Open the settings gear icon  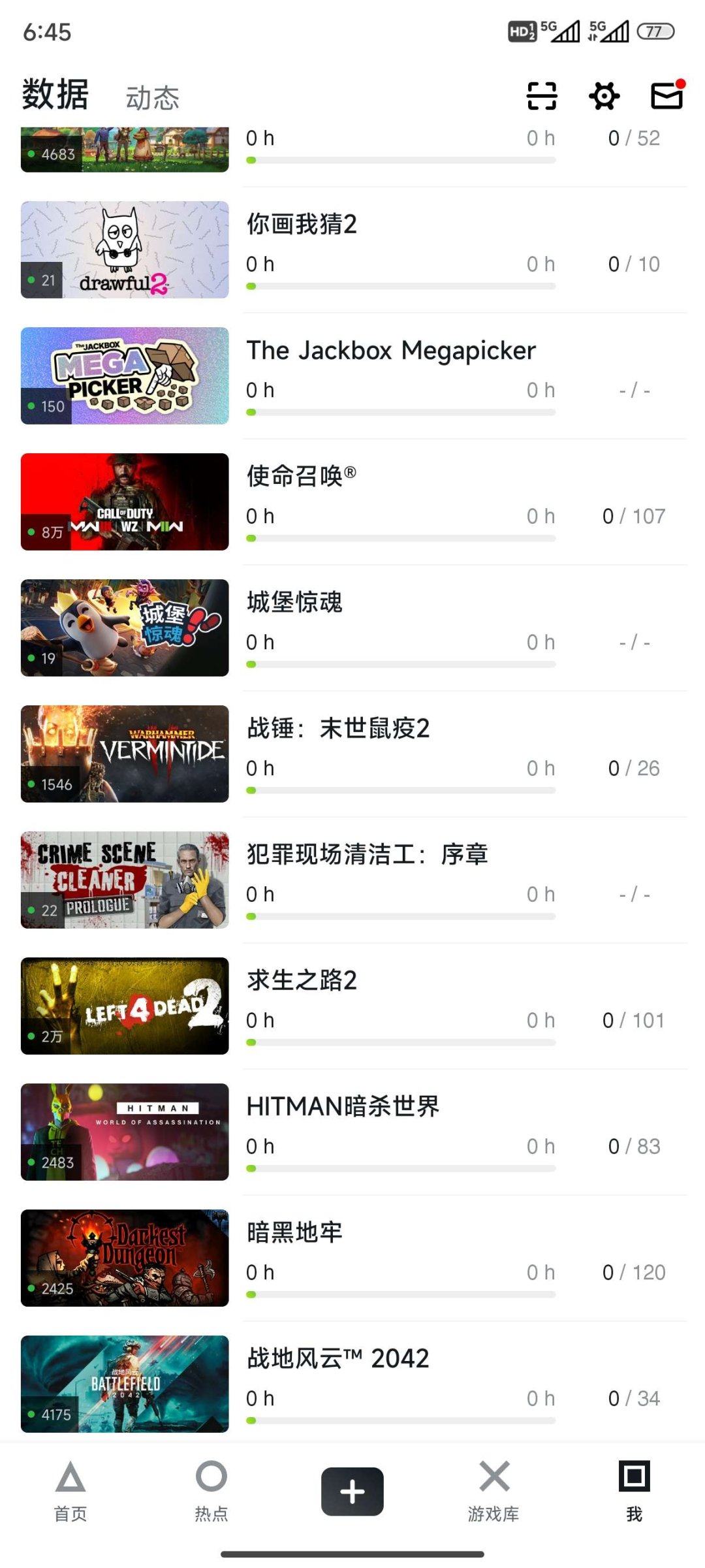tap(603, 96)
